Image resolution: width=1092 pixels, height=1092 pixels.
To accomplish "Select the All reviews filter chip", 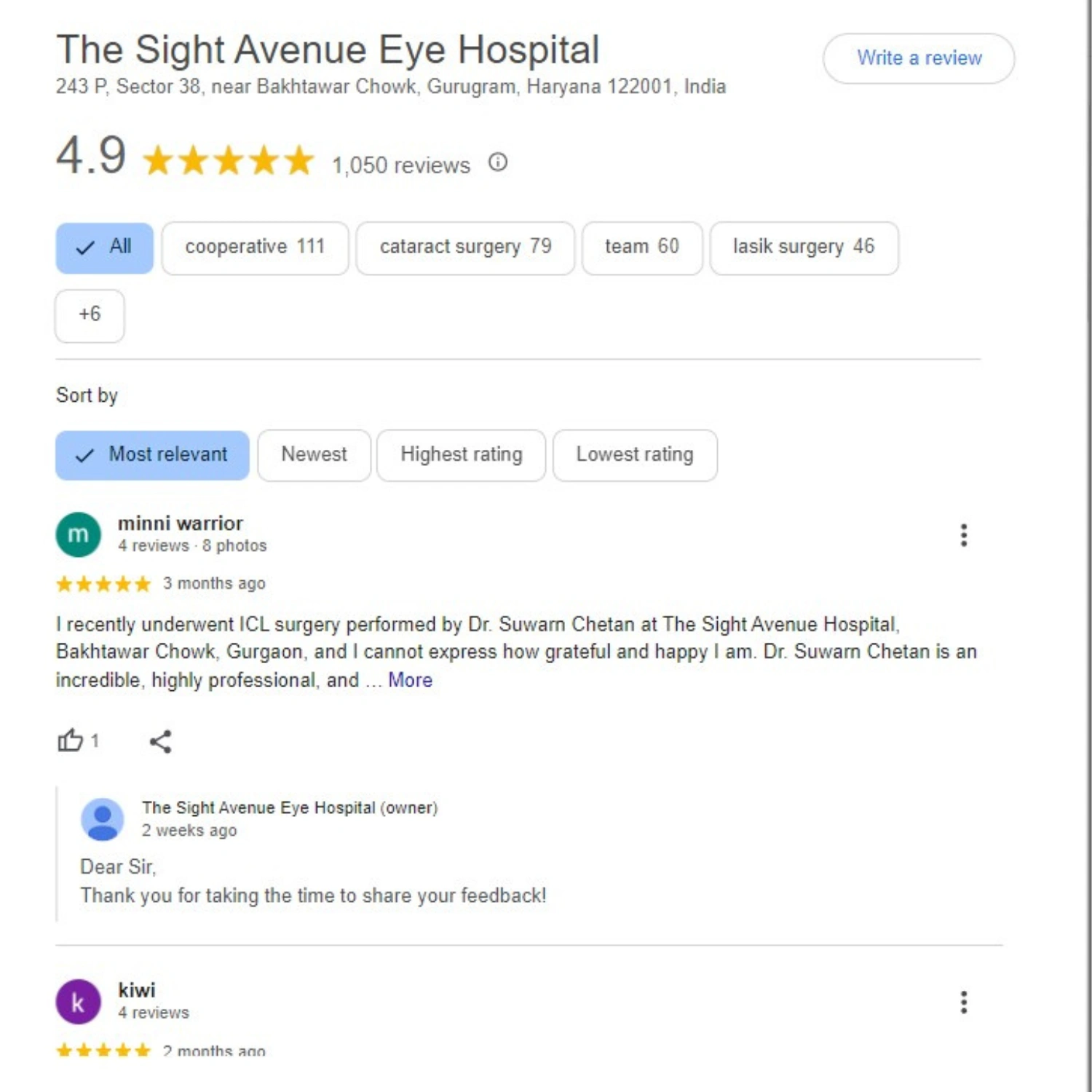I will coord(104,248).
